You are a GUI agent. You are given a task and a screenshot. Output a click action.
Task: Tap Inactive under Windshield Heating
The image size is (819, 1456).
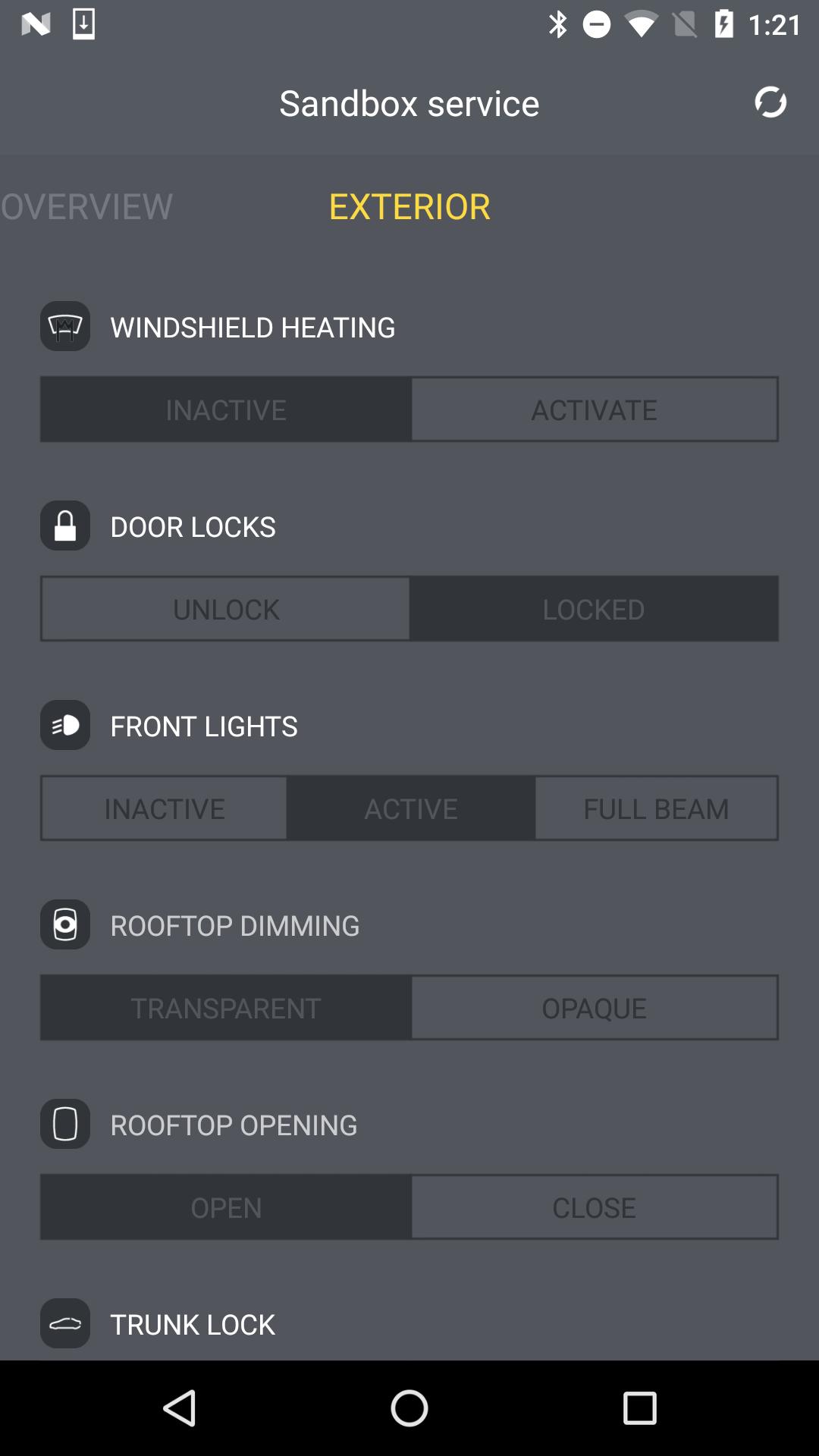tap(226, 409)
